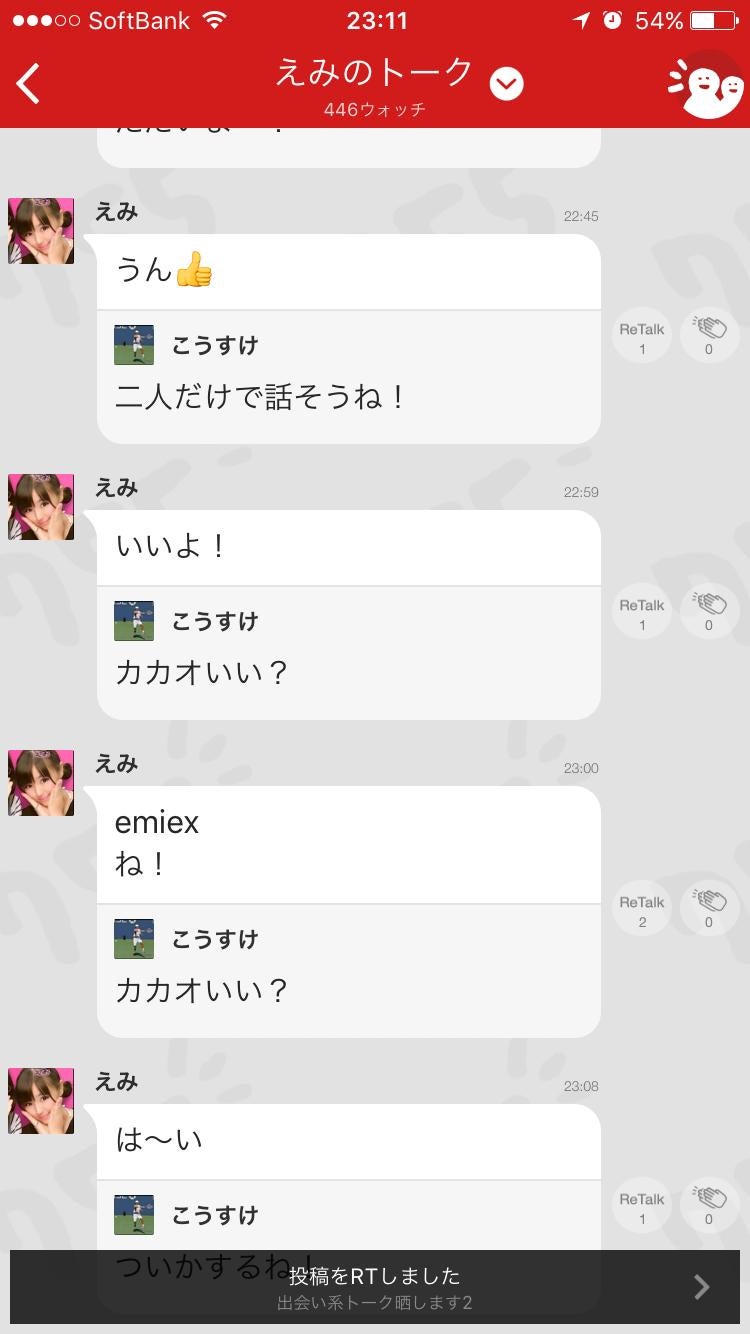Viewport: 750px width, 1334px height.
Task: Tap the clap icon beside the うん👍 post
Action: pyautogui.click(x=708, y=335)
